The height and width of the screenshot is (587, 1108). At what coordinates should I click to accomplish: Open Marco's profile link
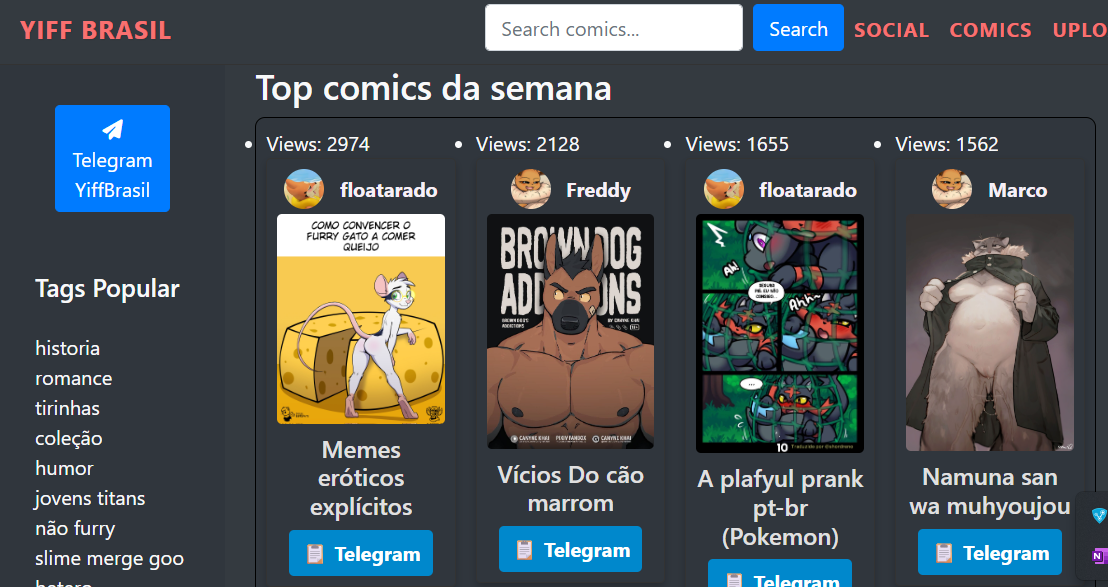1017,190
